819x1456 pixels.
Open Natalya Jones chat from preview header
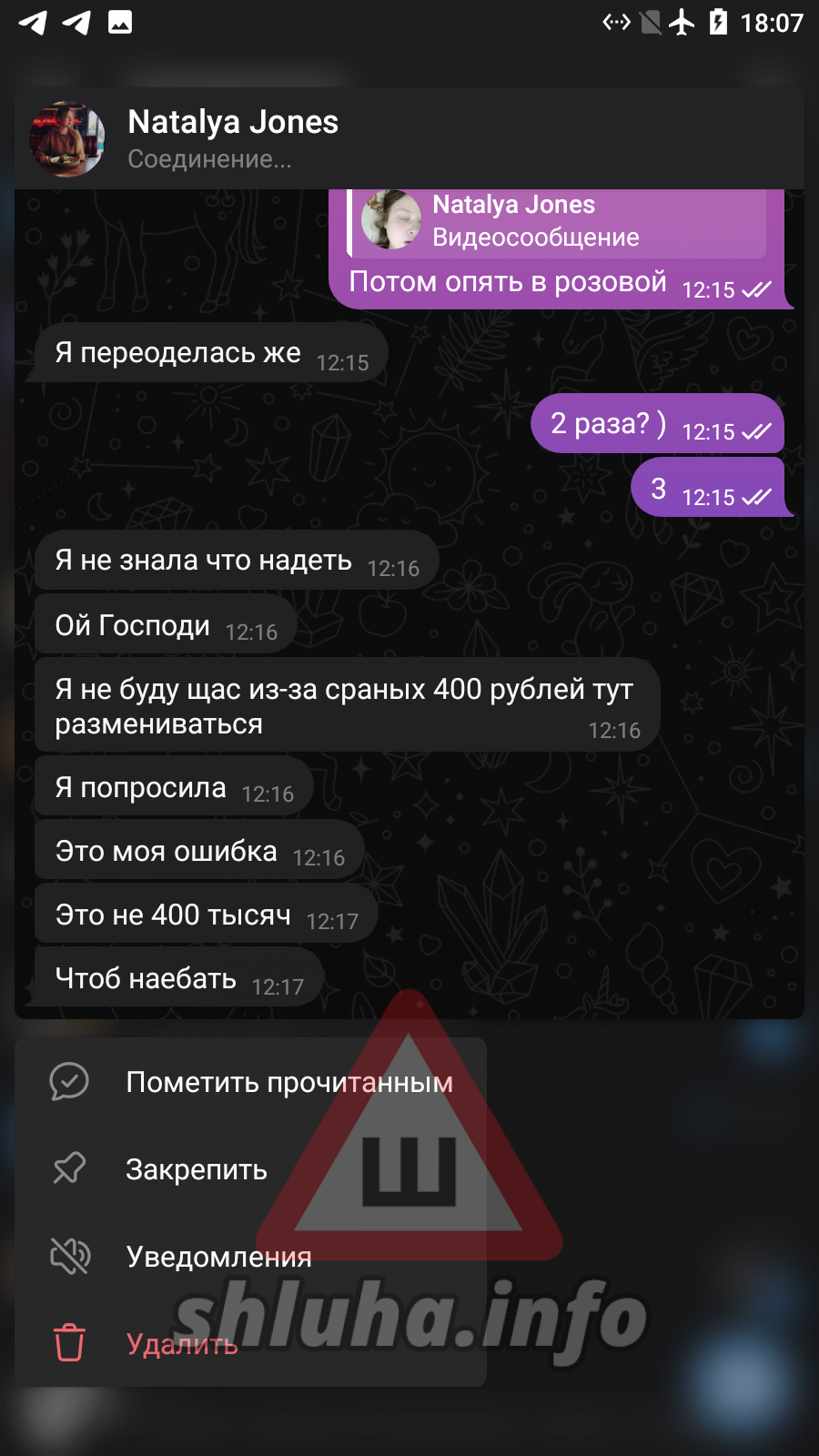(233, 138)
